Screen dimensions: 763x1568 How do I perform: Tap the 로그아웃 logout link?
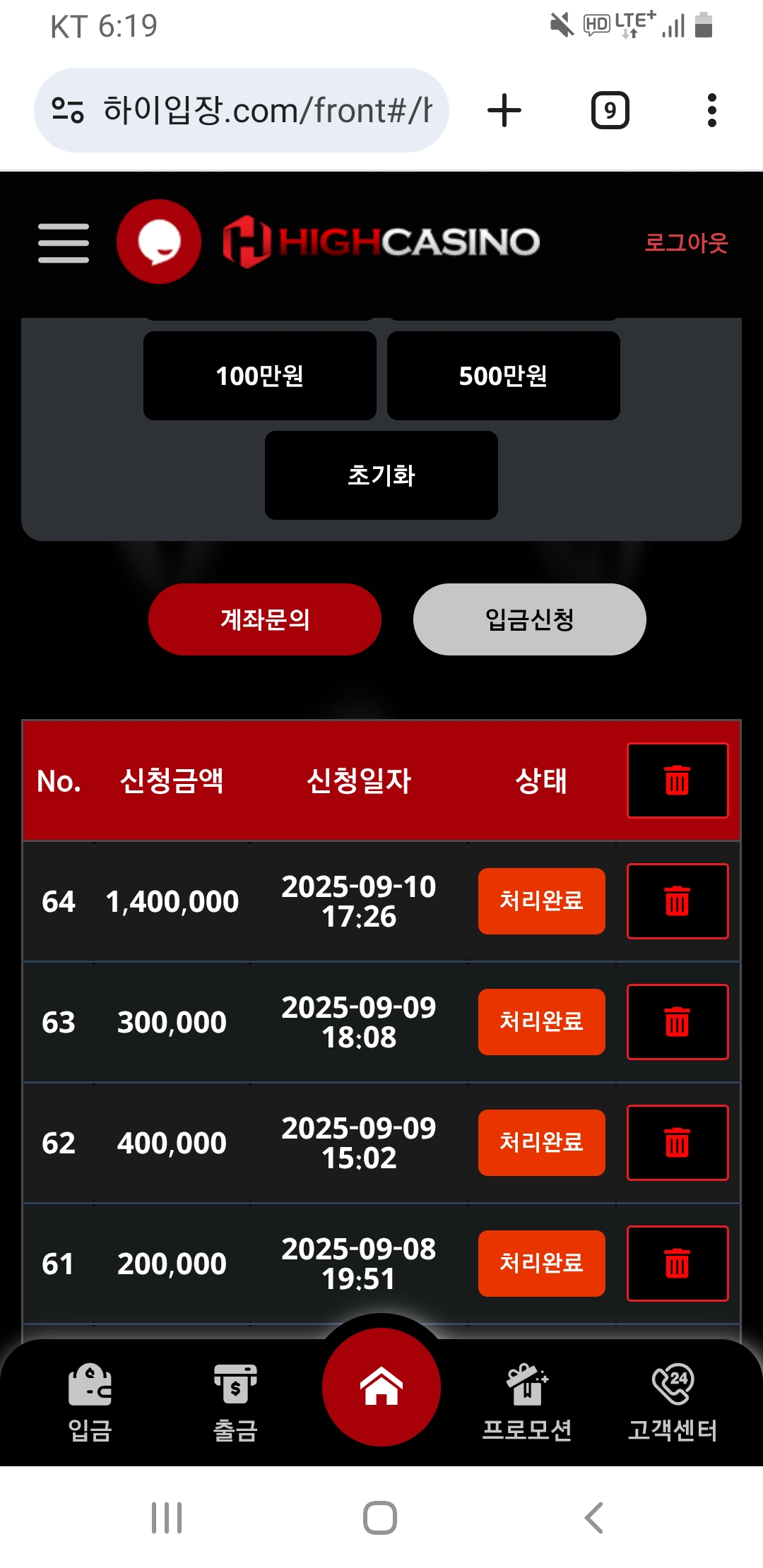(x=686, y=242)
